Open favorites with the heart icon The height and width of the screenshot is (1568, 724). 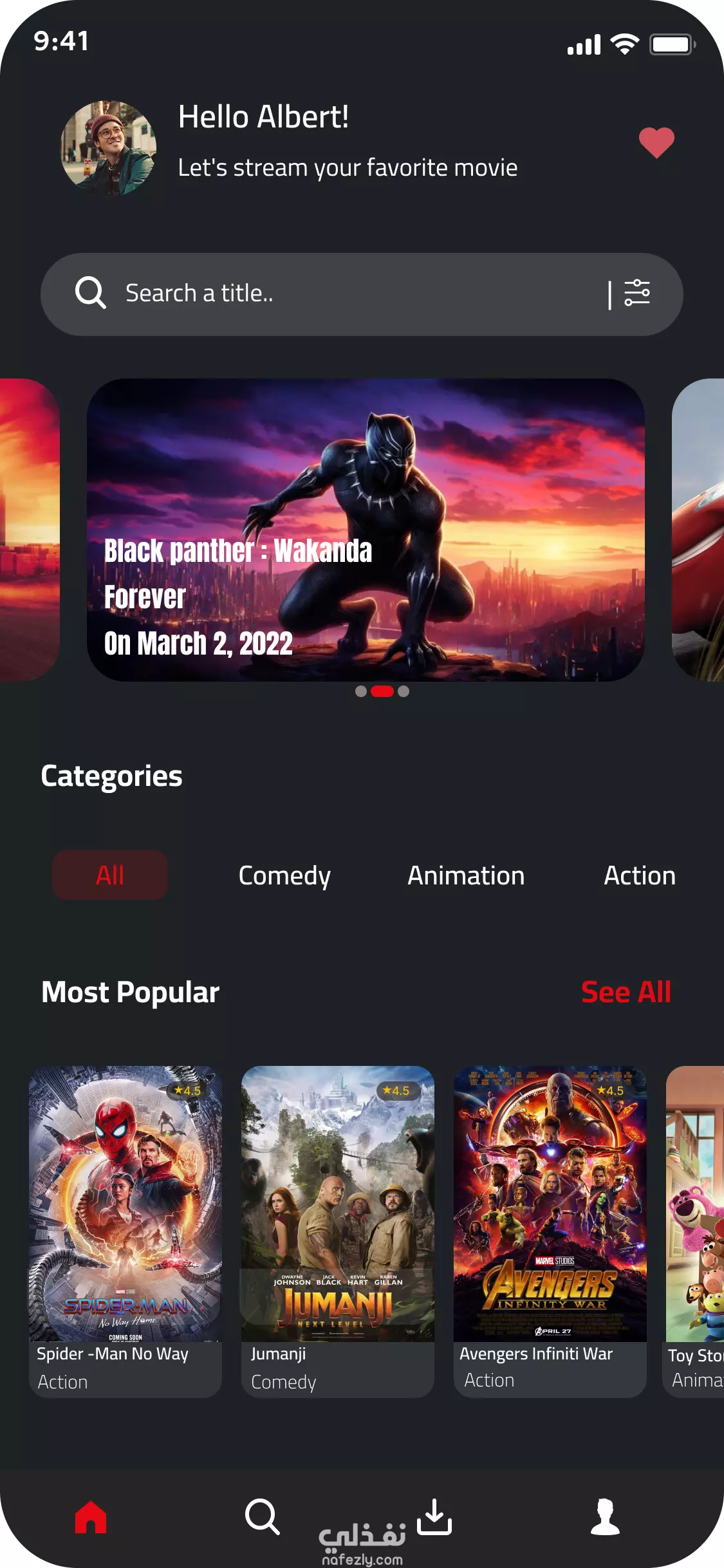pyautogui.click(x=656, y=143)
